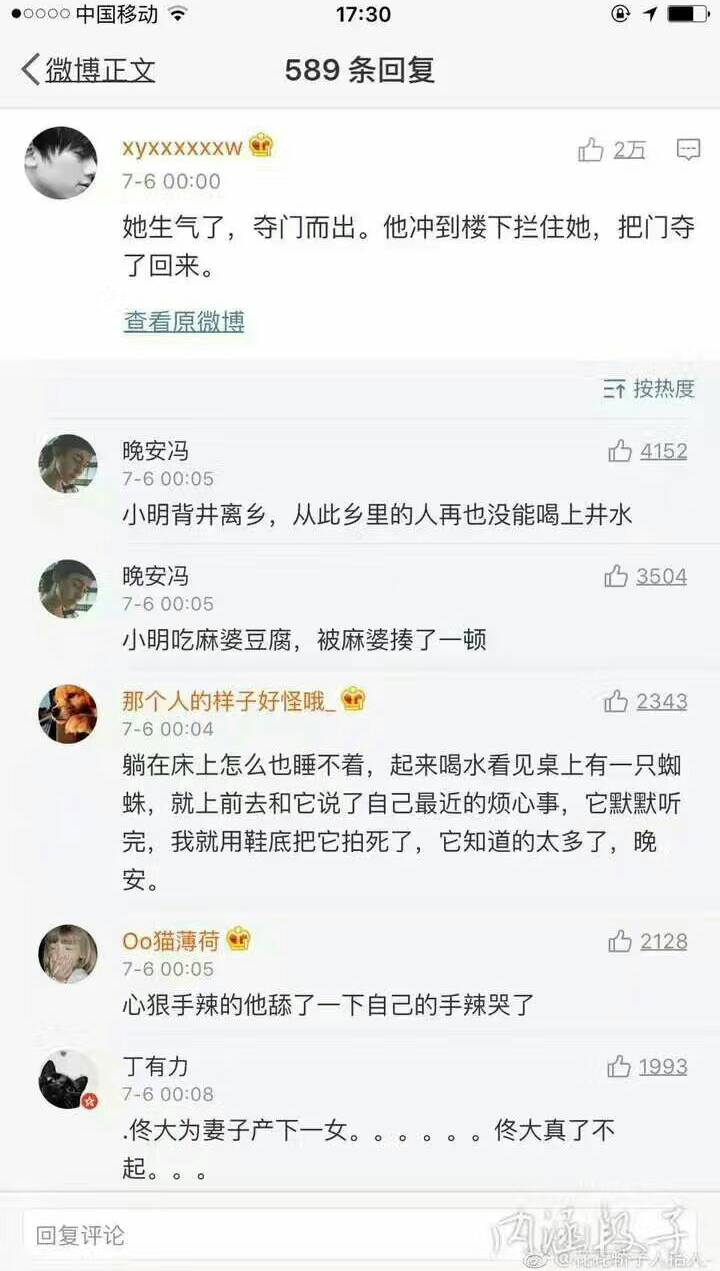Screen dimensions: 720x1271
Task: Like 晚安冯's reply about 背井离乡
Action: pos(621,451)
